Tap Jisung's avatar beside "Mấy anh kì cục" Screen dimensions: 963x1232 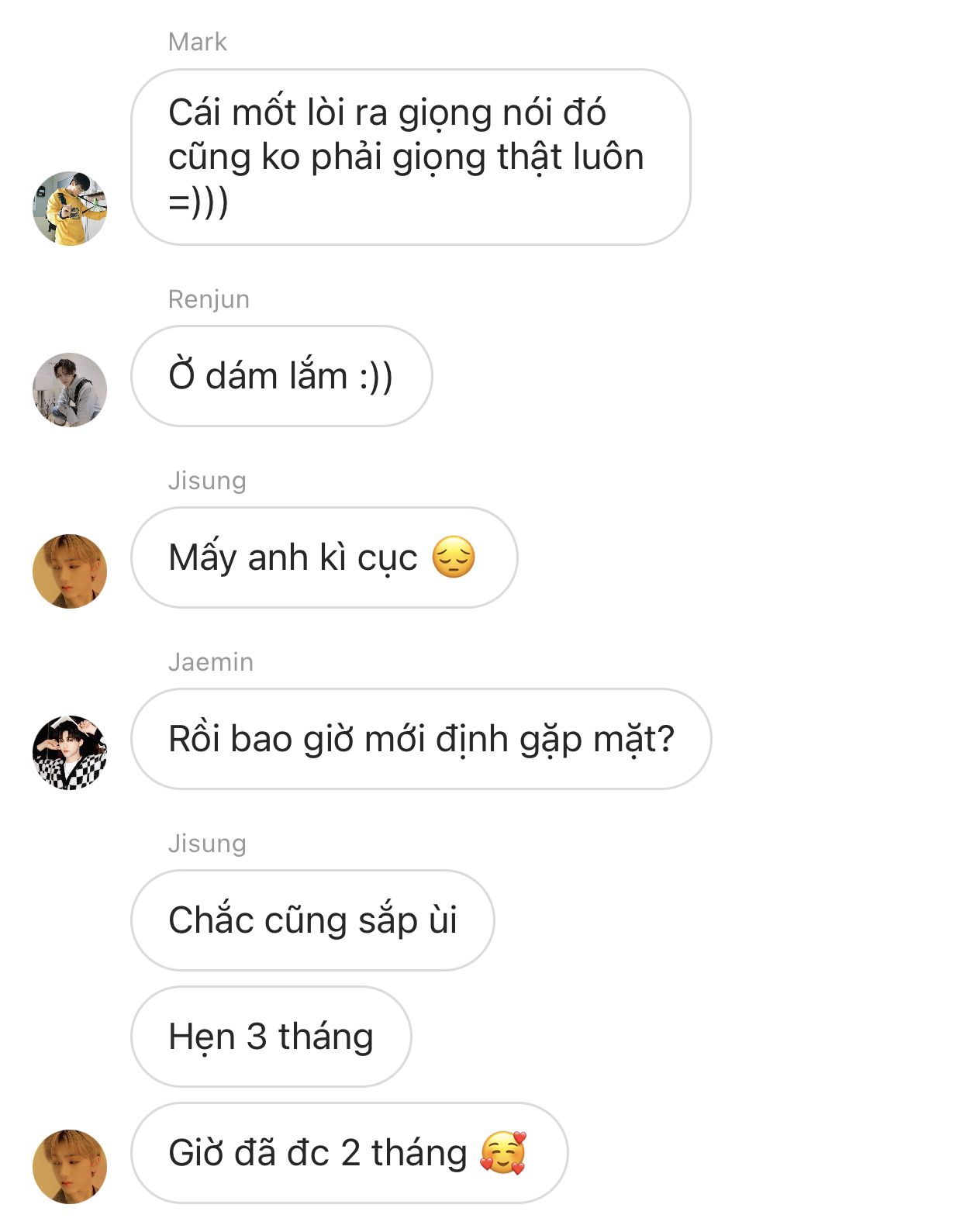70,571
